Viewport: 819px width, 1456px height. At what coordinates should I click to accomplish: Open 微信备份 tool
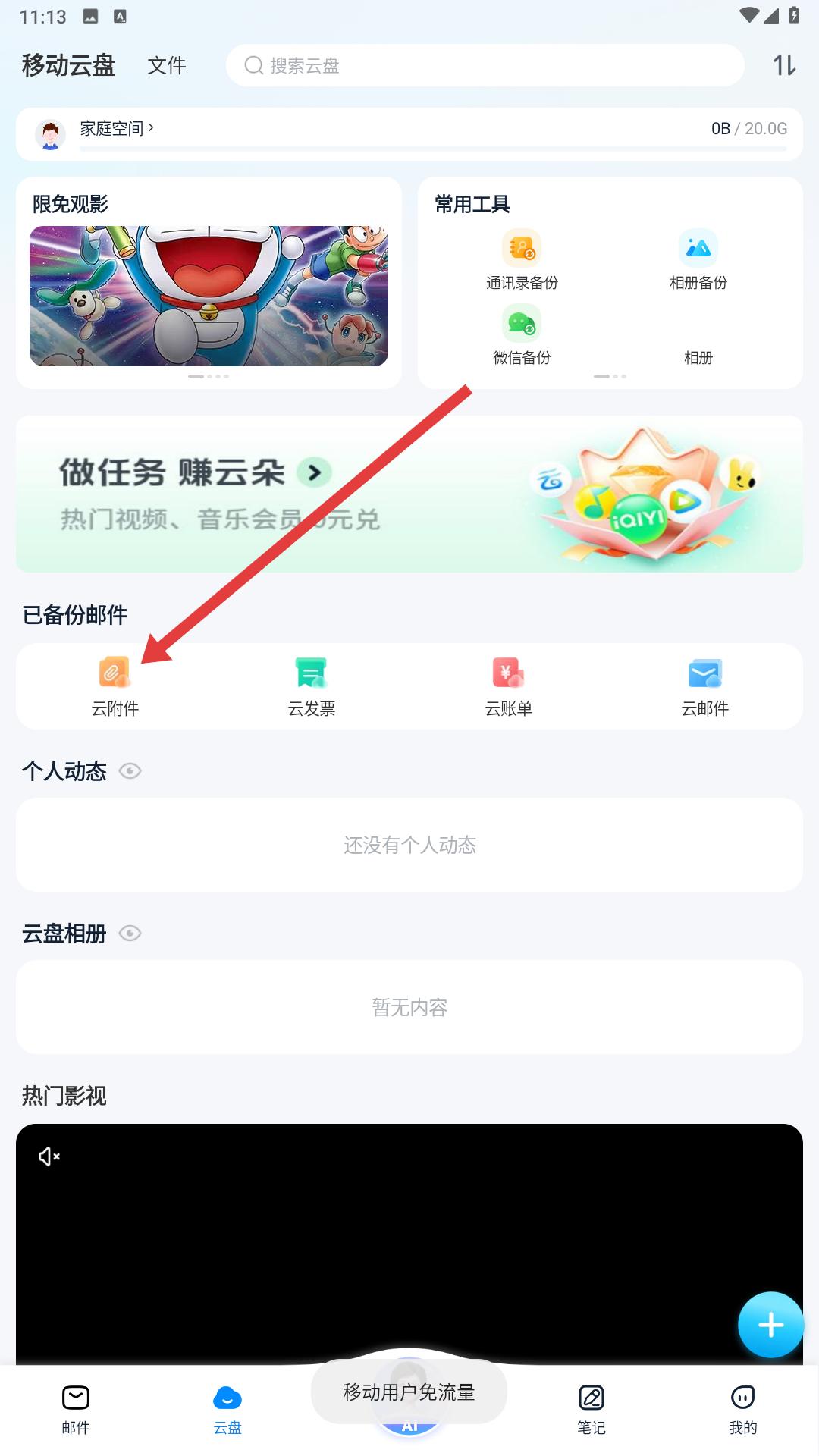[x=522, y=335]
